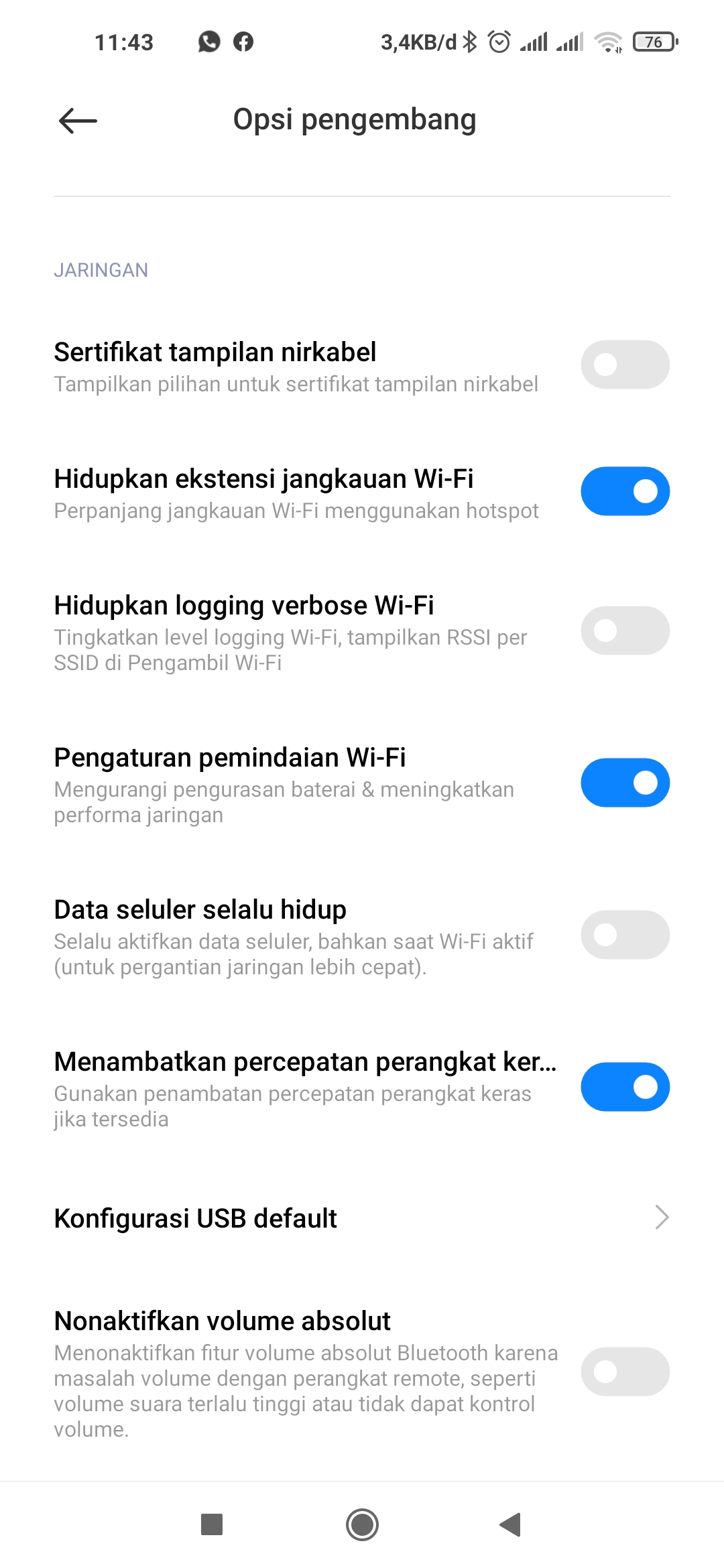Enable Sertifikat tampilan nirkabel switch

(625, 365)
